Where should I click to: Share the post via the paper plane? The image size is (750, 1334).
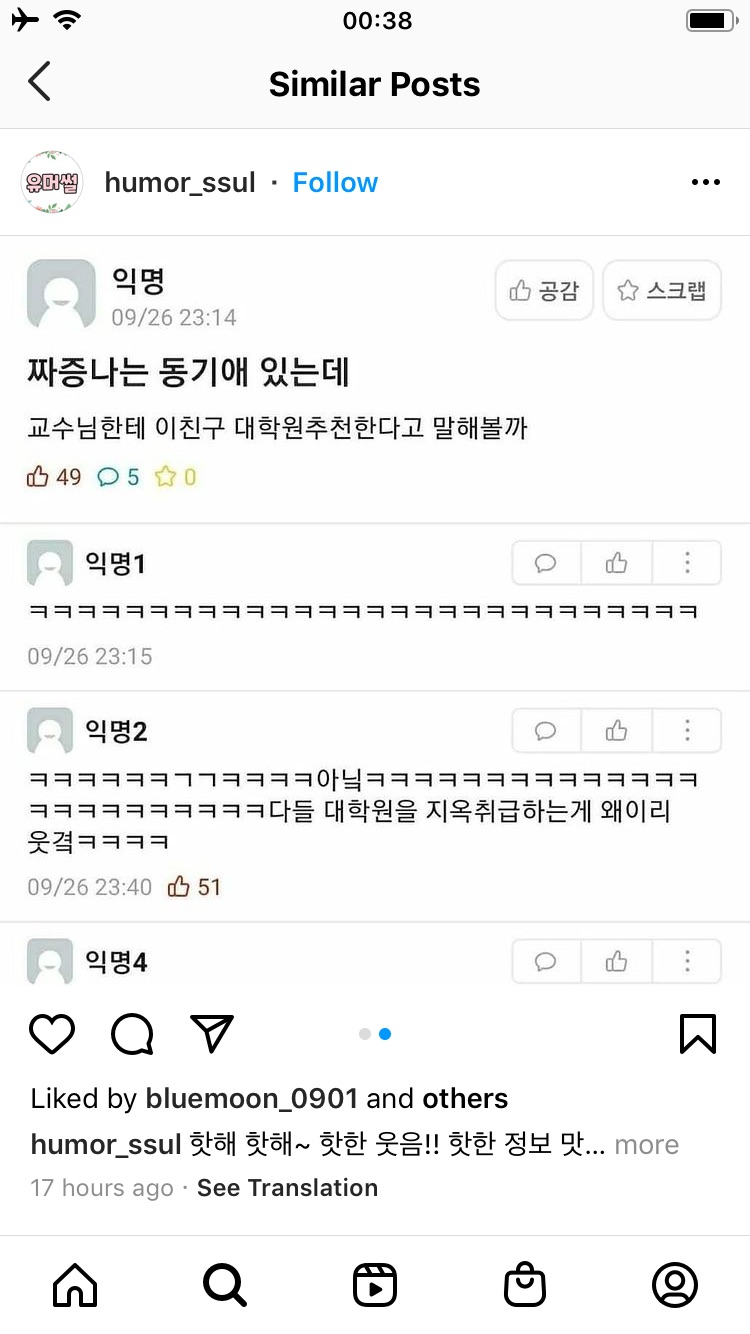pyautogui.click(x=212, y=1034)
